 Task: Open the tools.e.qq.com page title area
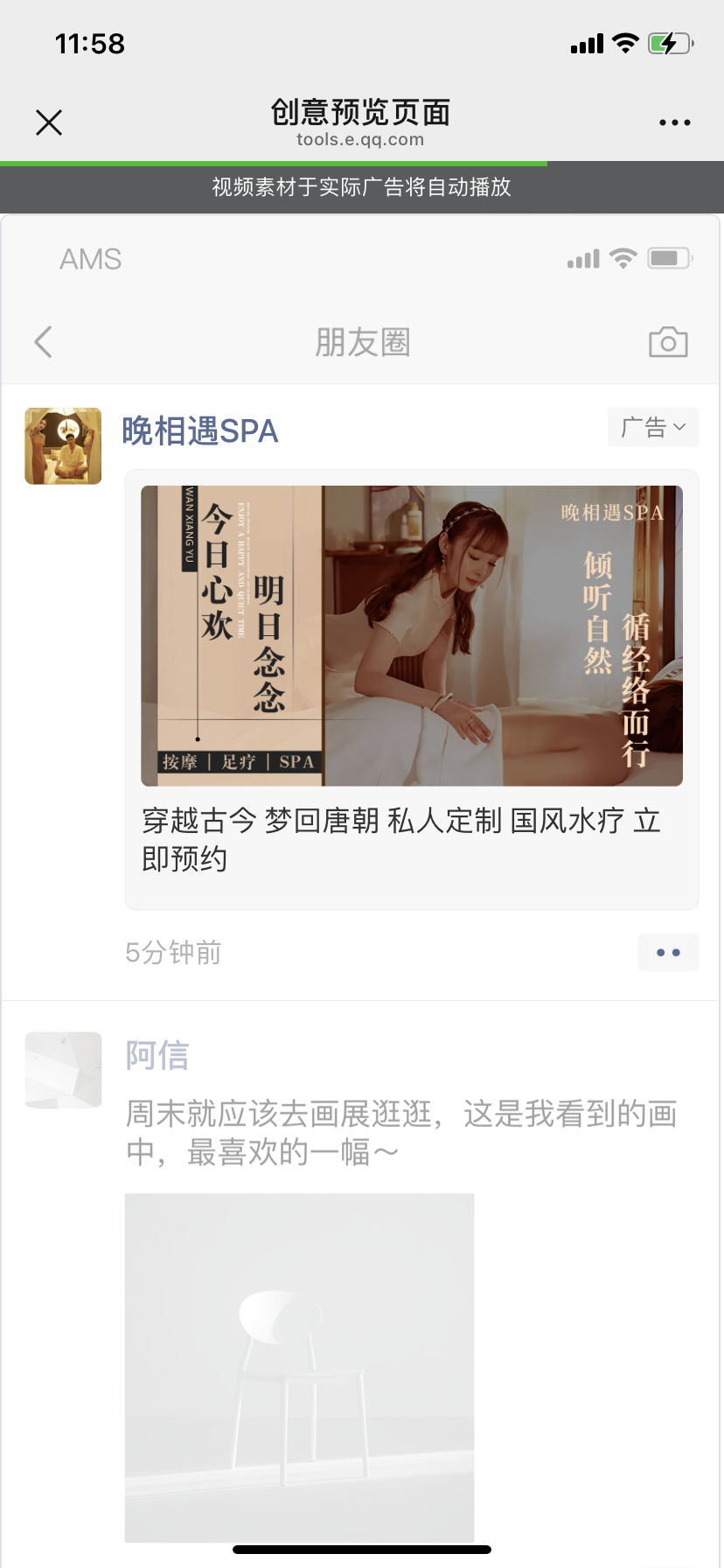(x=361, y=138)
